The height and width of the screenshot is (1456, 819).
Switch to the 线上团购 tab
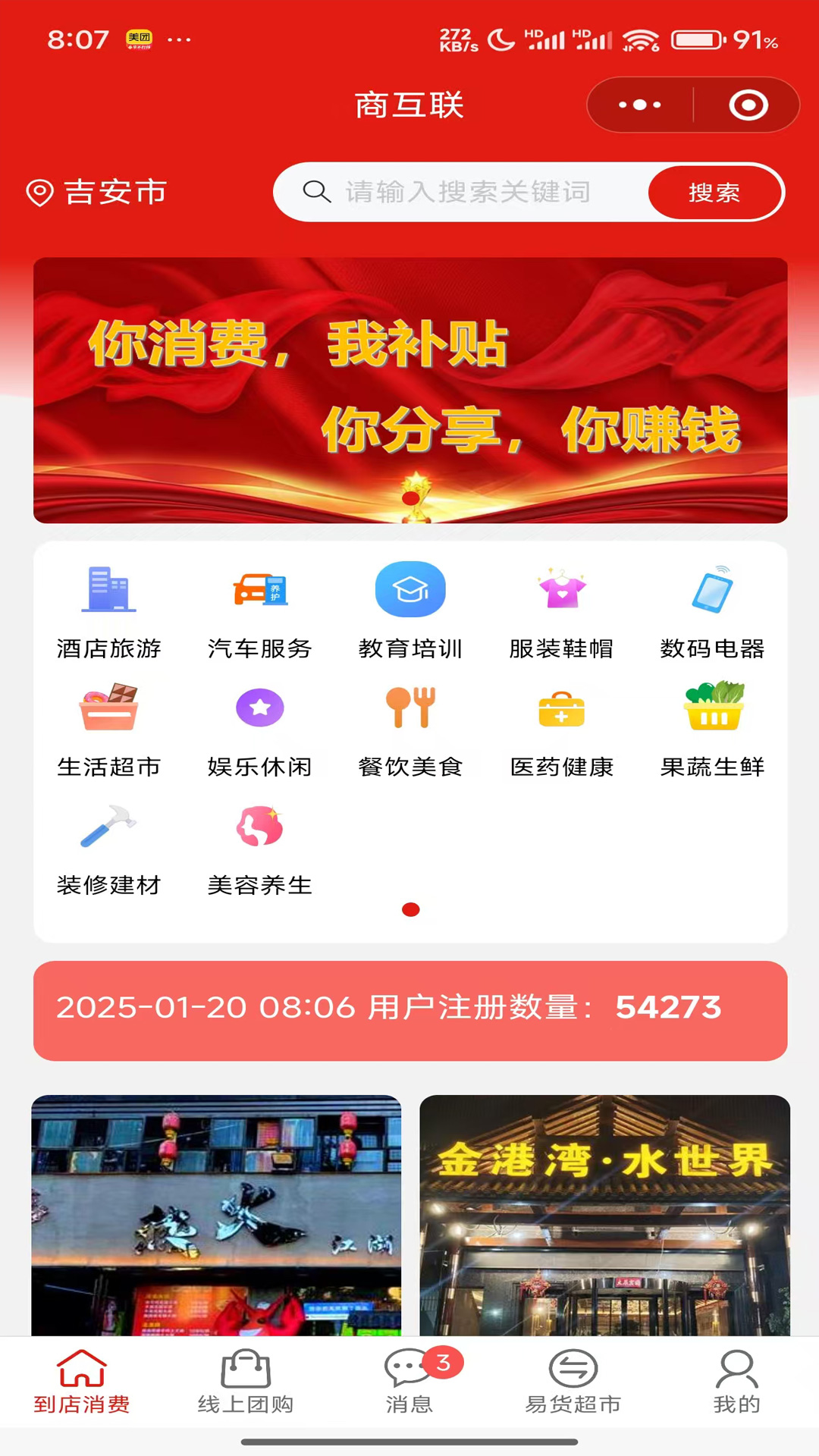[246, 1382]
